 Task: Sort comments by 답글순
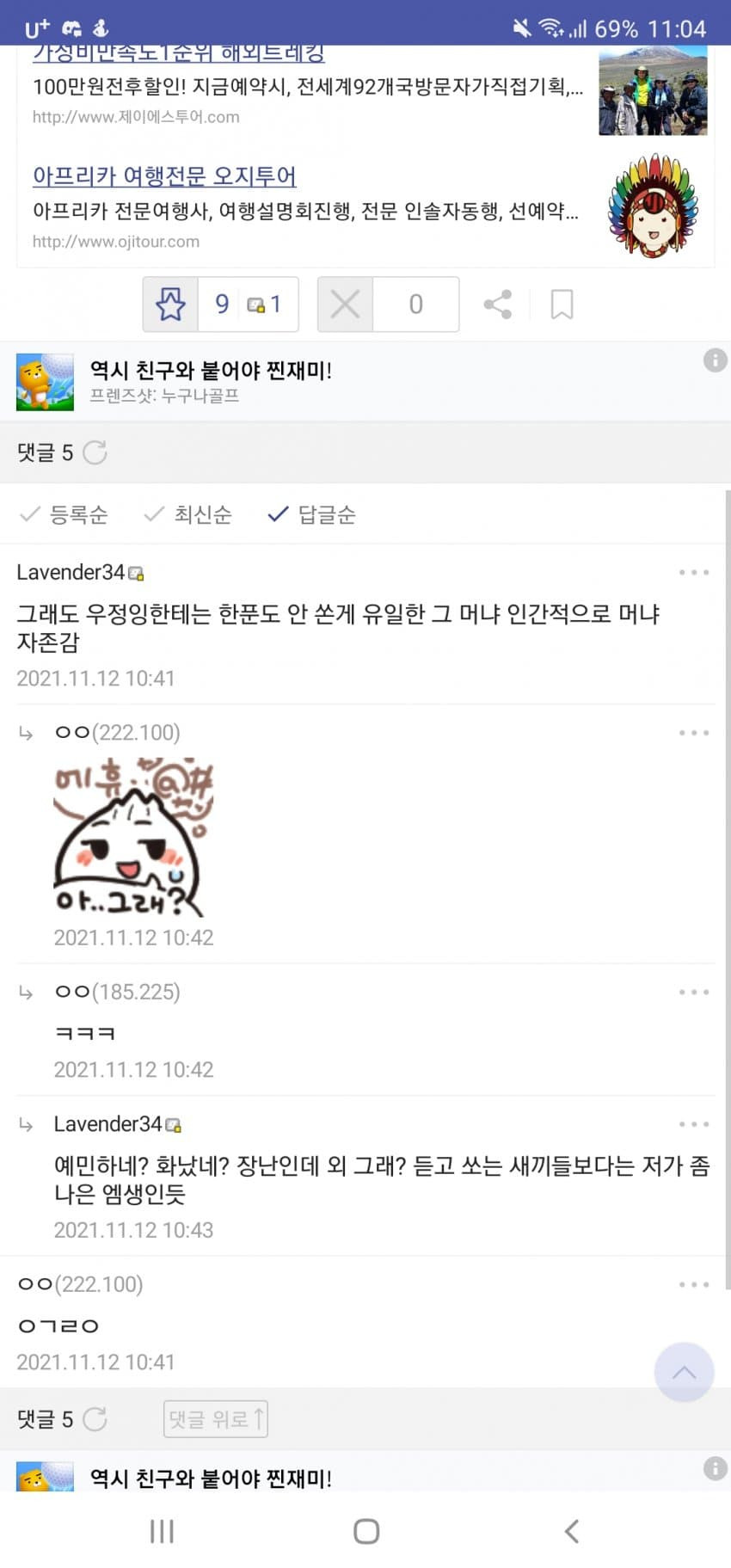coord(311,514)
